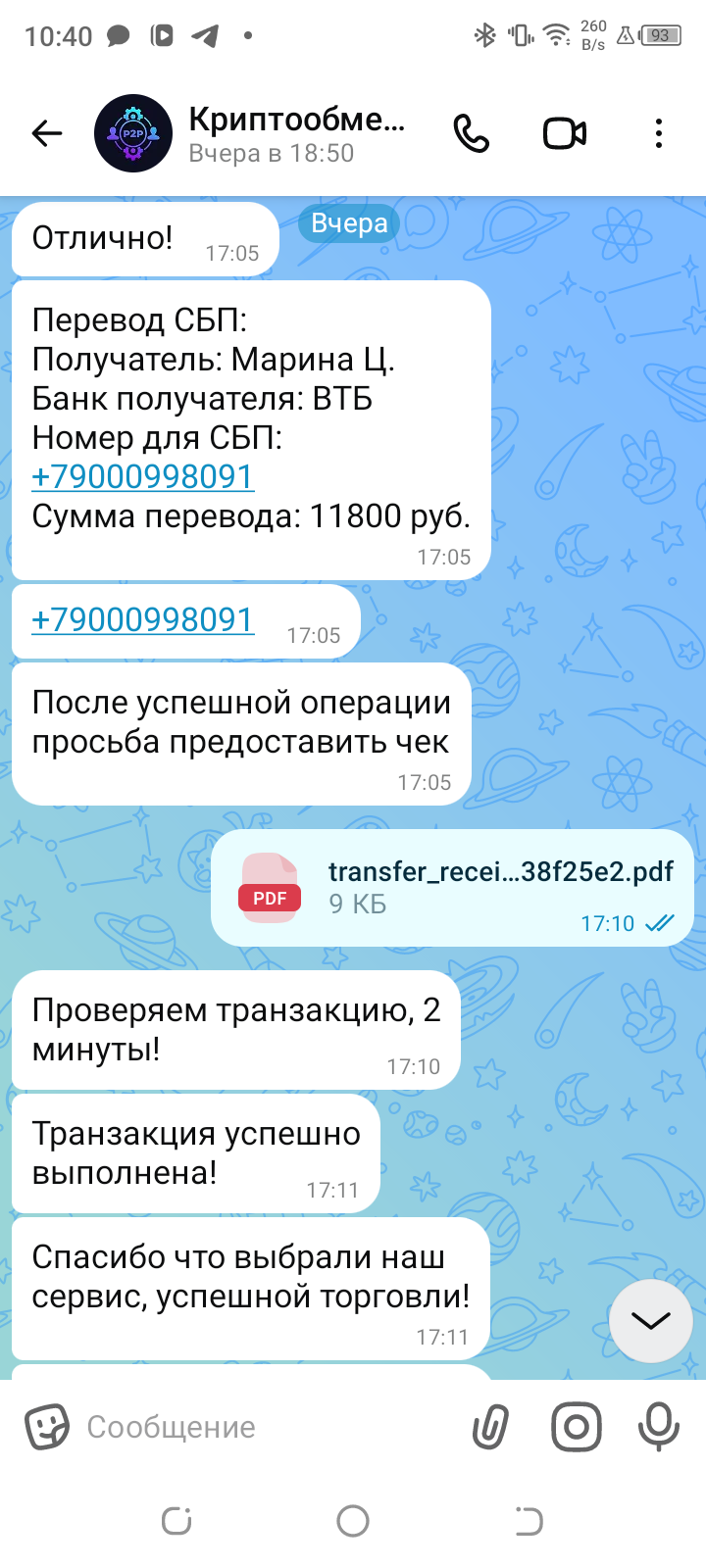Open the sticker and emoji picker
This screenshot has width=706, height=1568.
(46, 1427)
